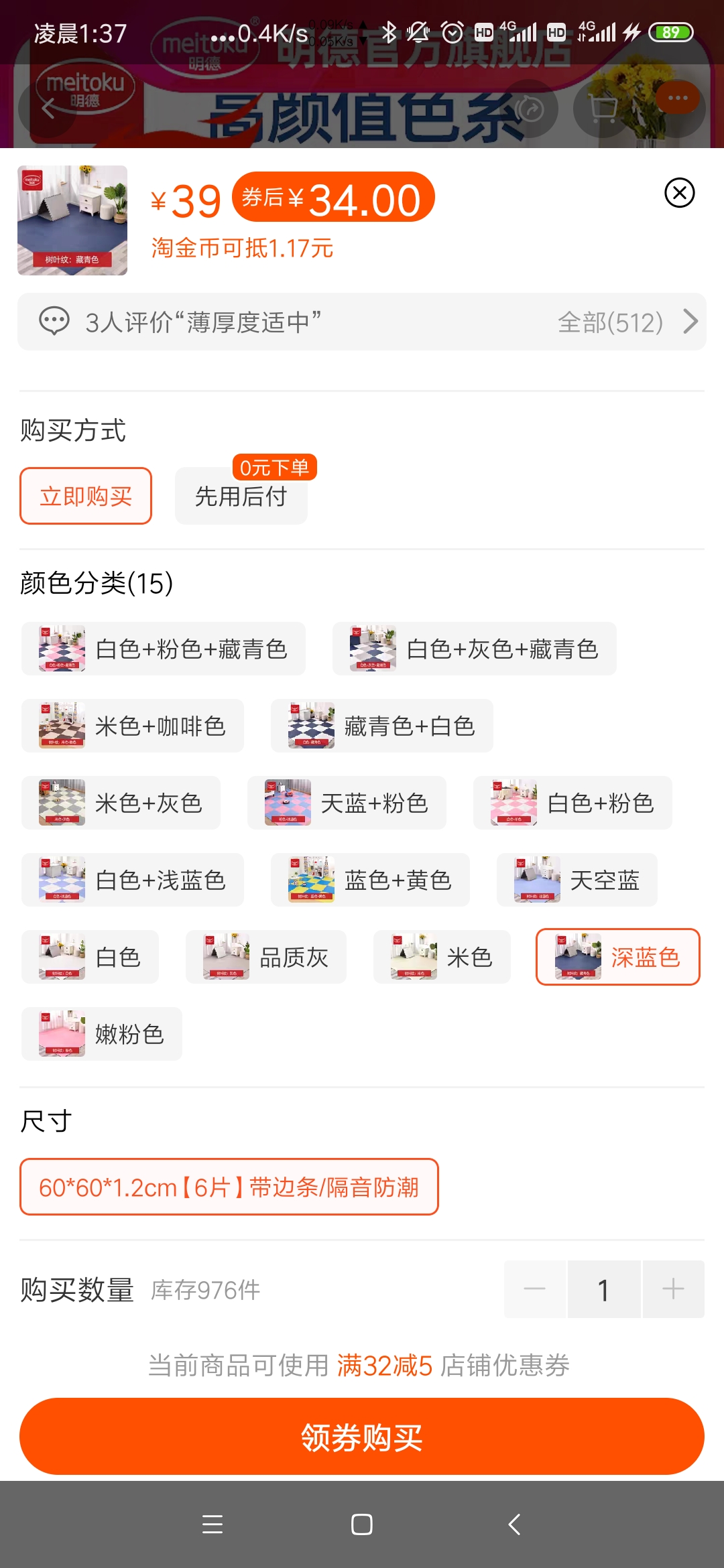Screen dimensions: 724x1568
Task: Select 天蓝+粉色 color option
Action: 347,803
